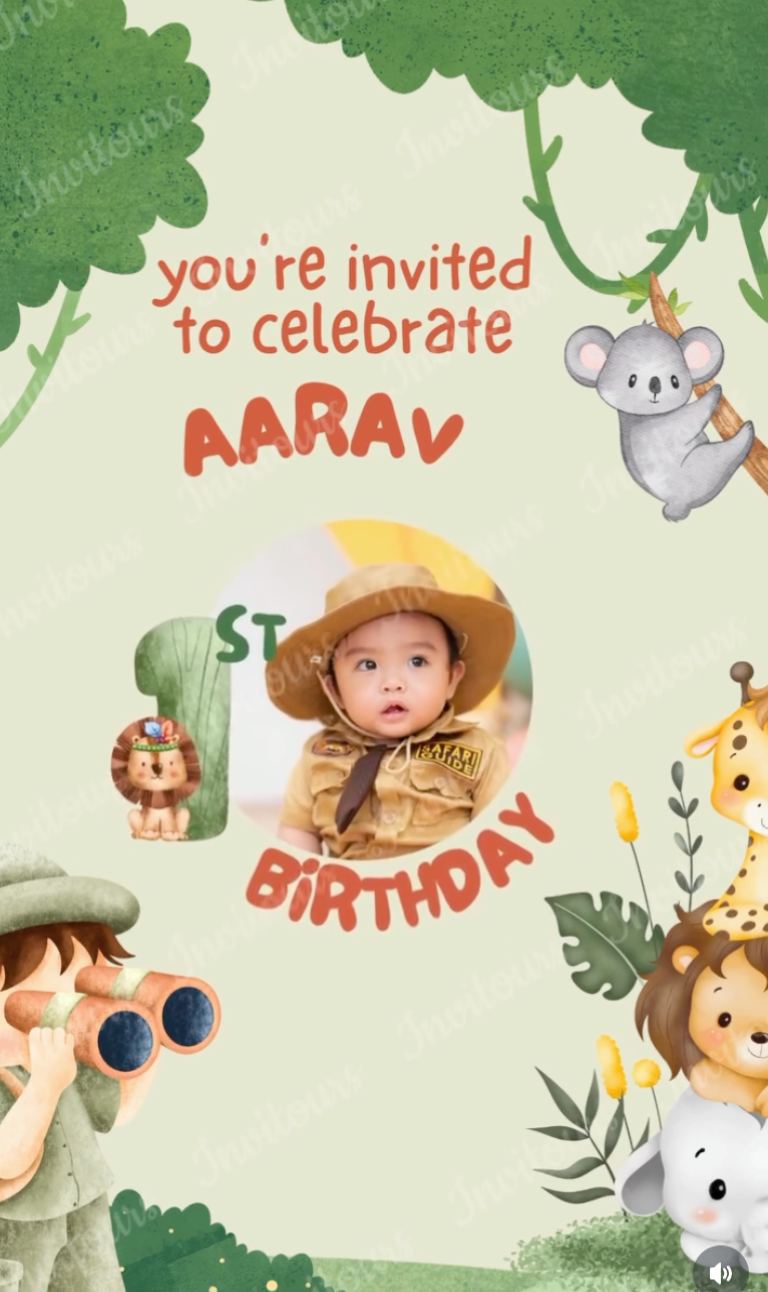The image size is (768, 1292).
Task: Mute the video sound
Action: pos(720,1271)
